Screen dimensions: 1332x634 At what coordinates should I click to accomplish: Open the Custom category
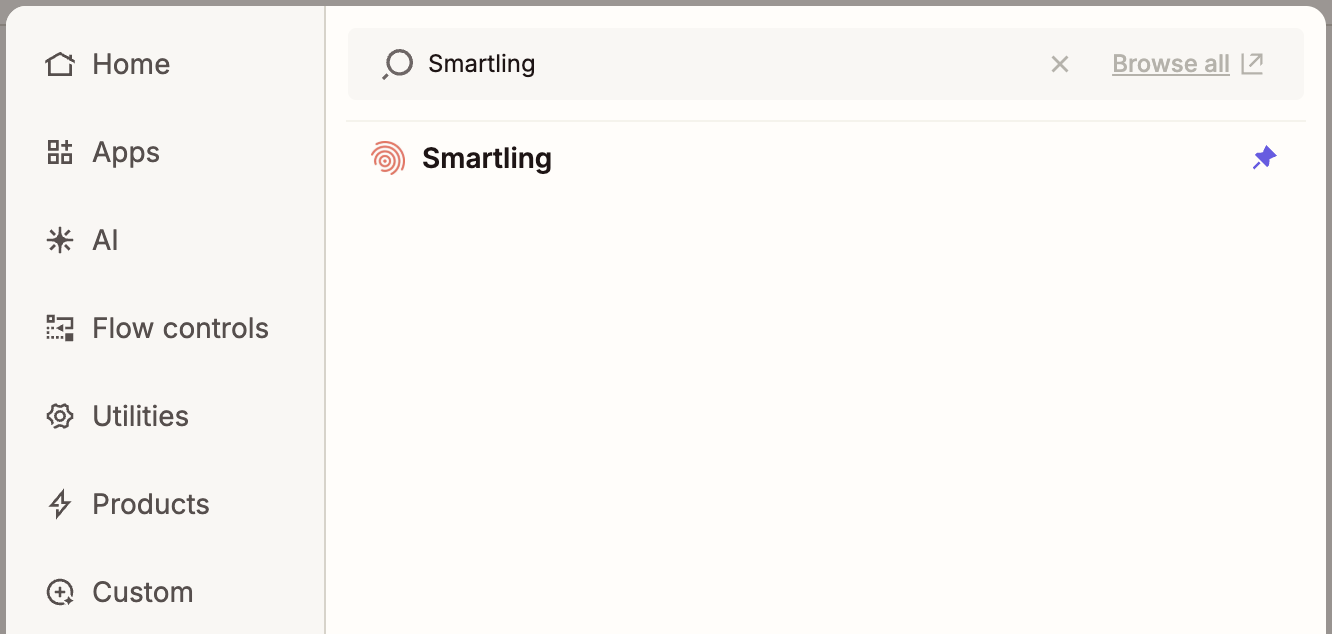coord(142,592)
